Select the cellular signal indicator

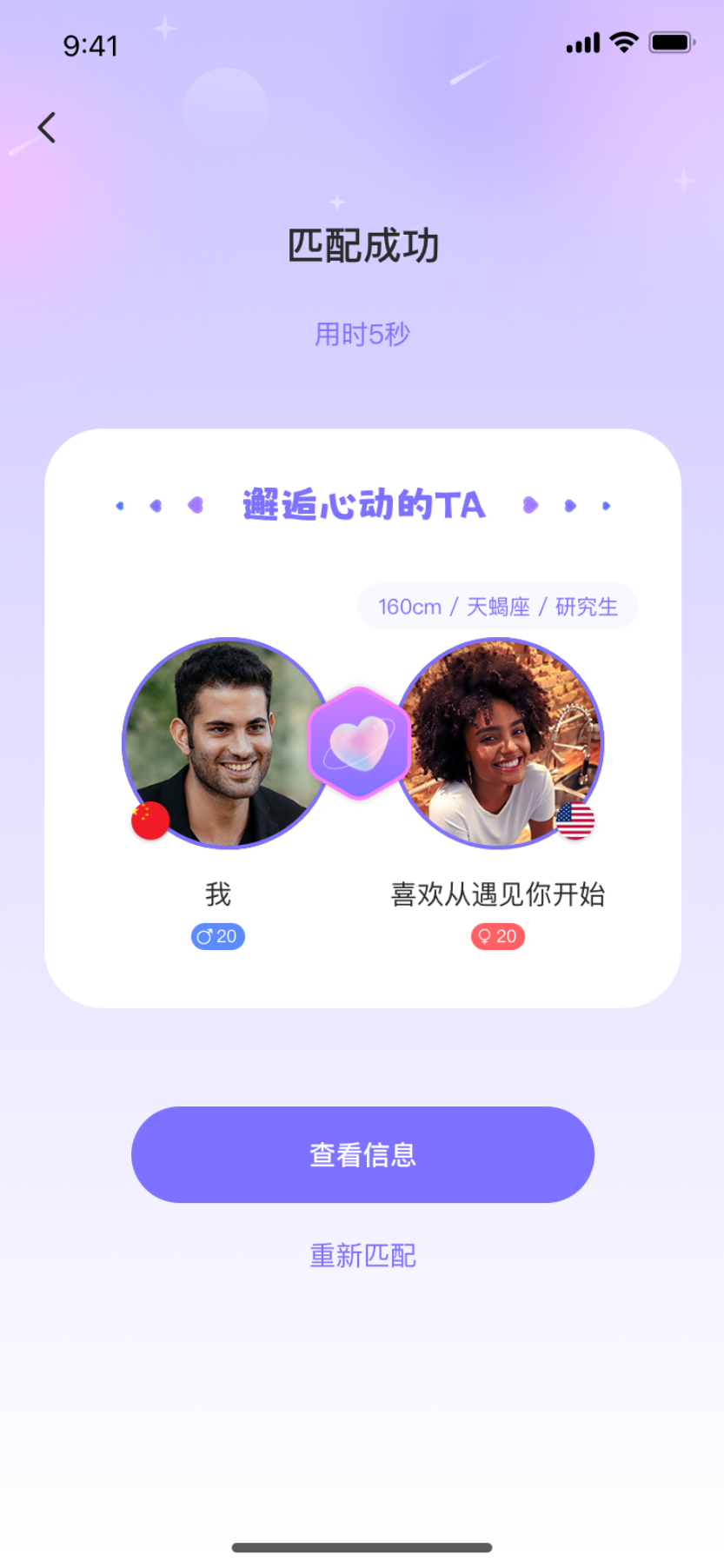[583, 41]
